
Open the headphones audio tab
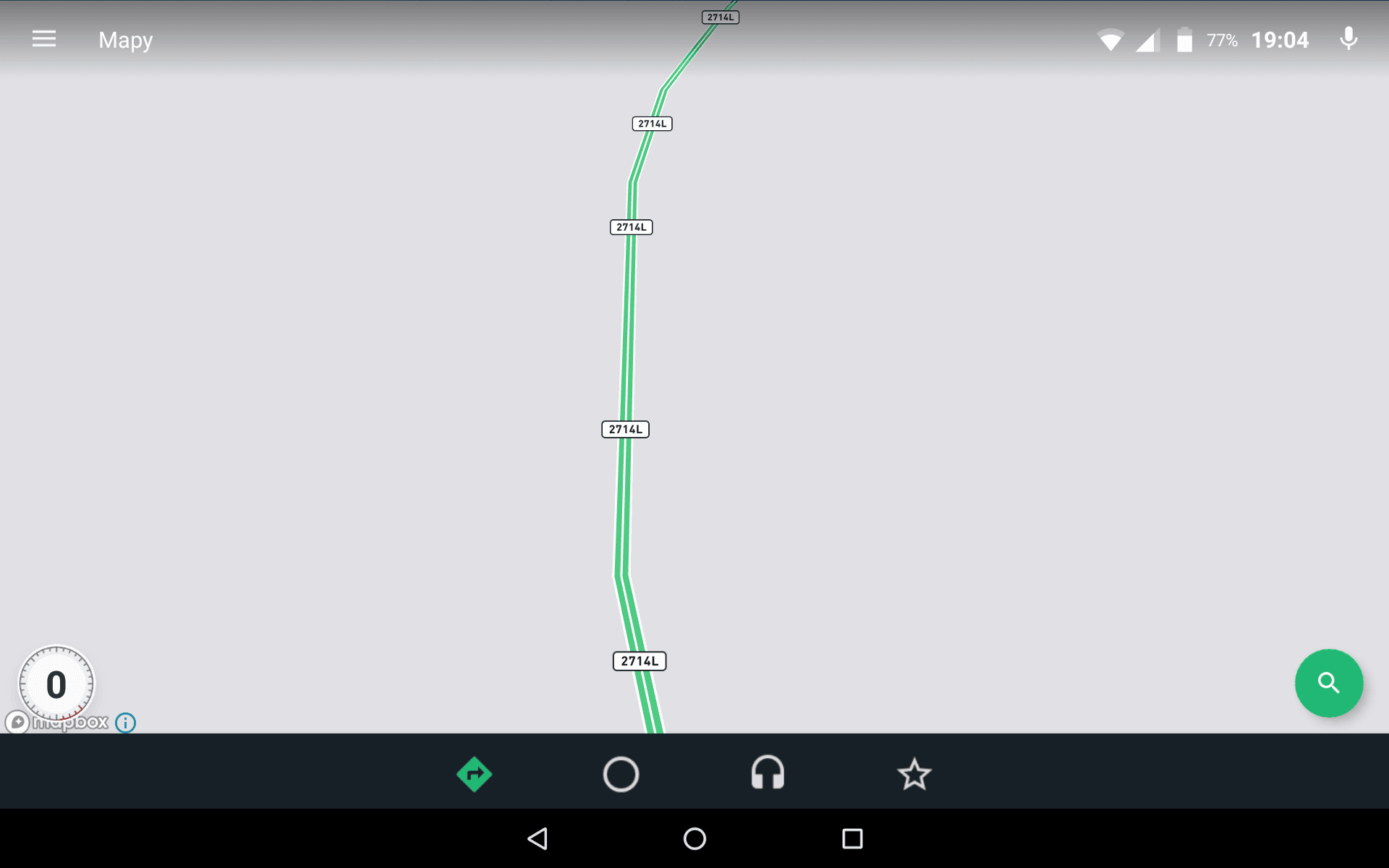tap(768, 773)
